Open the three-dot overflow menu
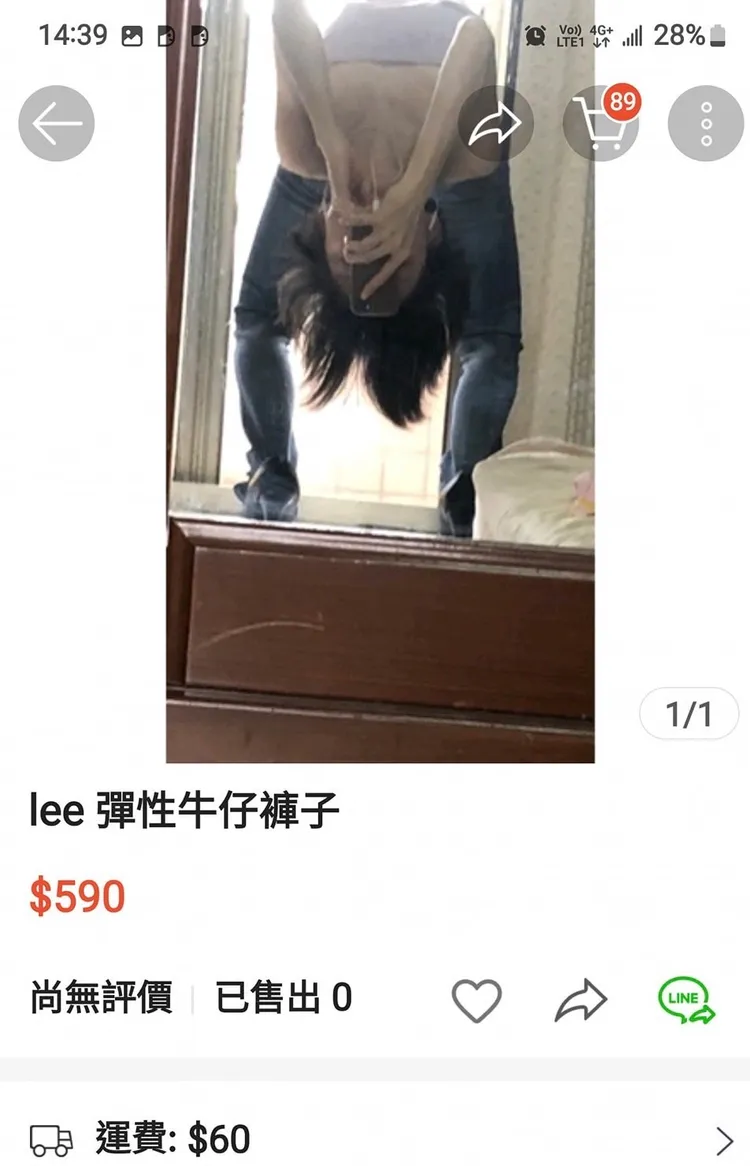750x1166 pixels. pos(705,123)
